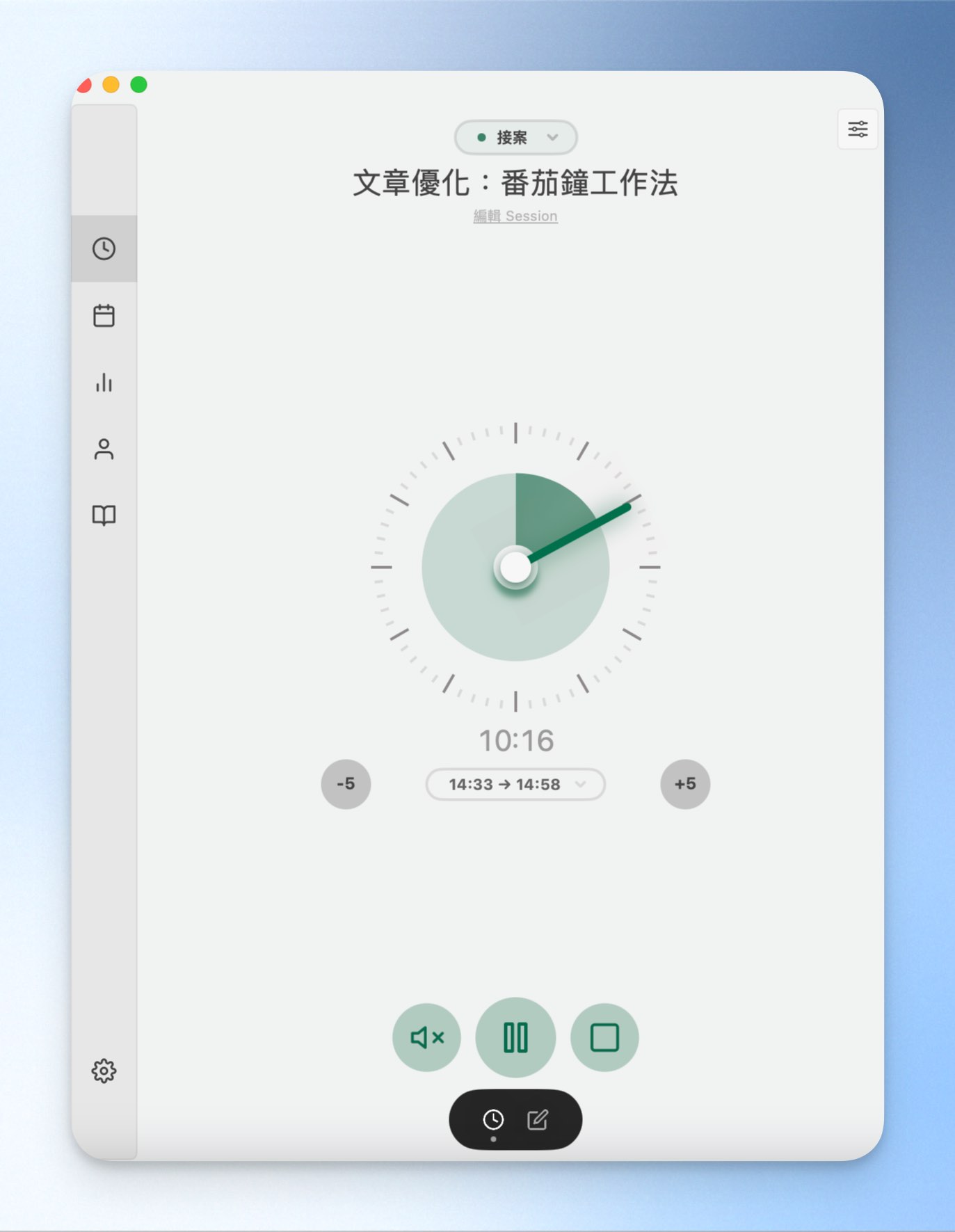
Task: Open the calendar sidebar tab
Action: click(104, 316)
